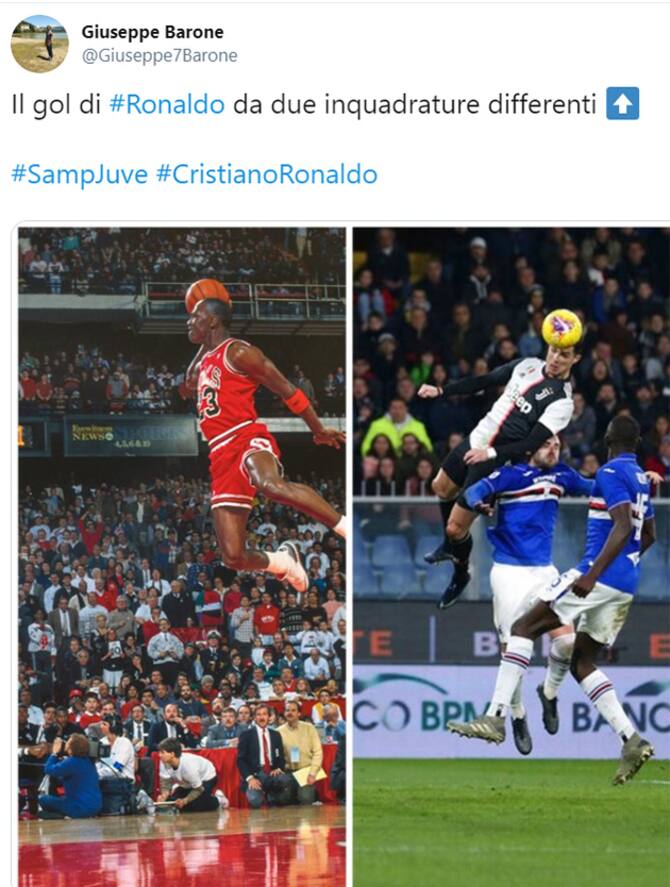Image resolution: width=670 pixels, height=887 pixels.
Task: Open the #CristianoRonaldo hashtag
Action: coord(267,175)
